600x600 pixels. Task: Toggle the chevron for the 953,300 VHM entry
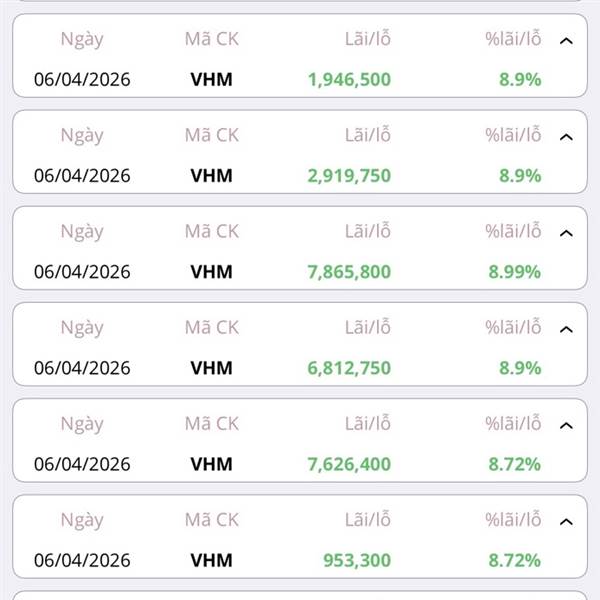pos(566,521)
